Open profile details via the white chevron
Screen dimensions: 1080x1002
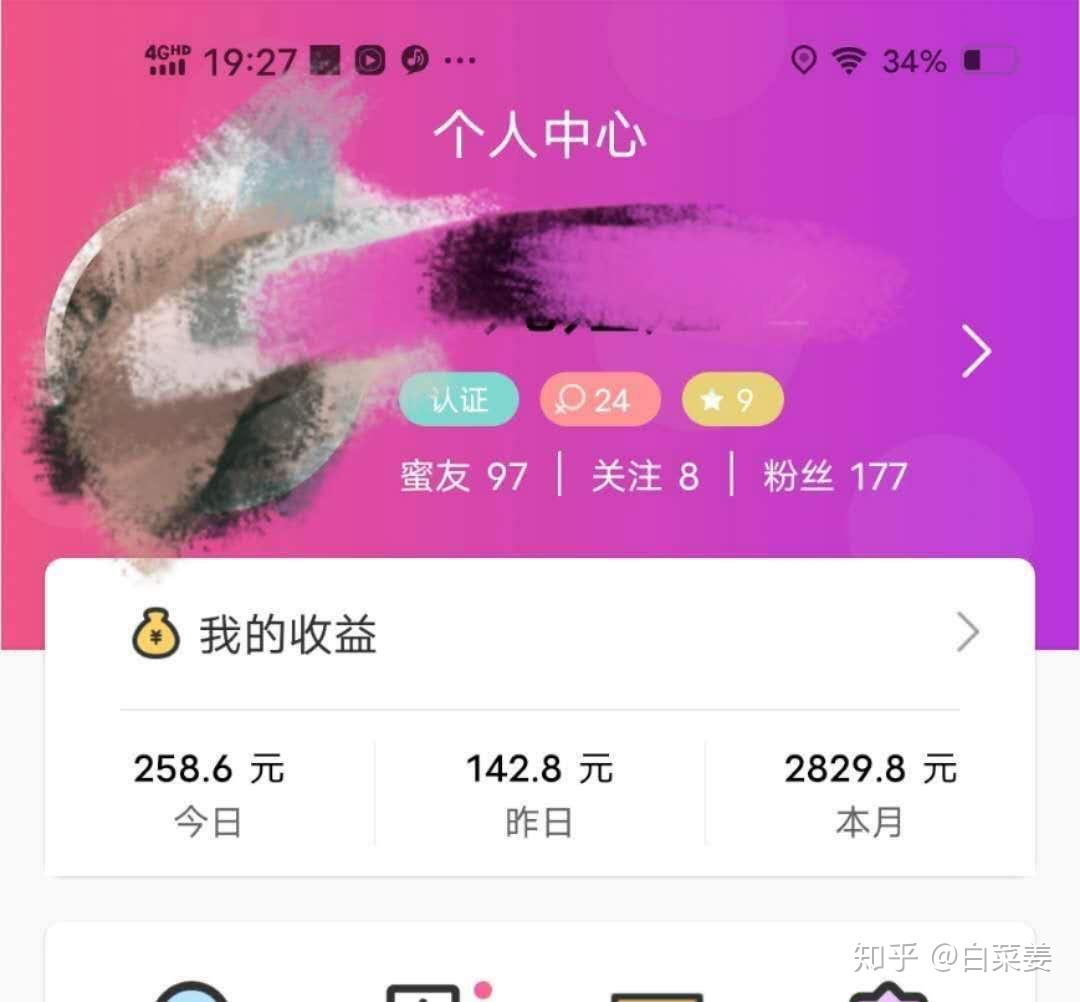tap(976, 351)
